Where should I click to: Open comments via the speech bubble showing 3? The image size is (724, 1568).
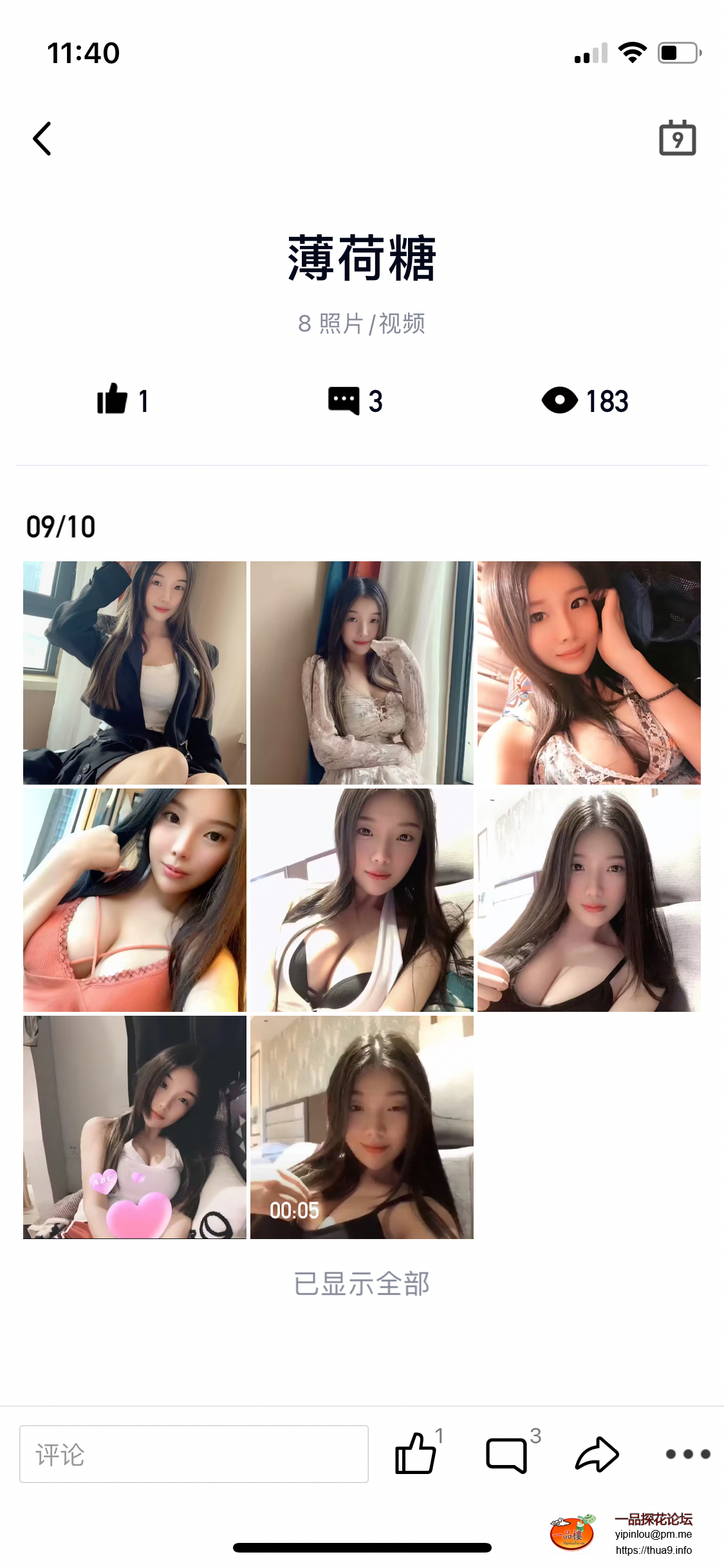point(345,400)
